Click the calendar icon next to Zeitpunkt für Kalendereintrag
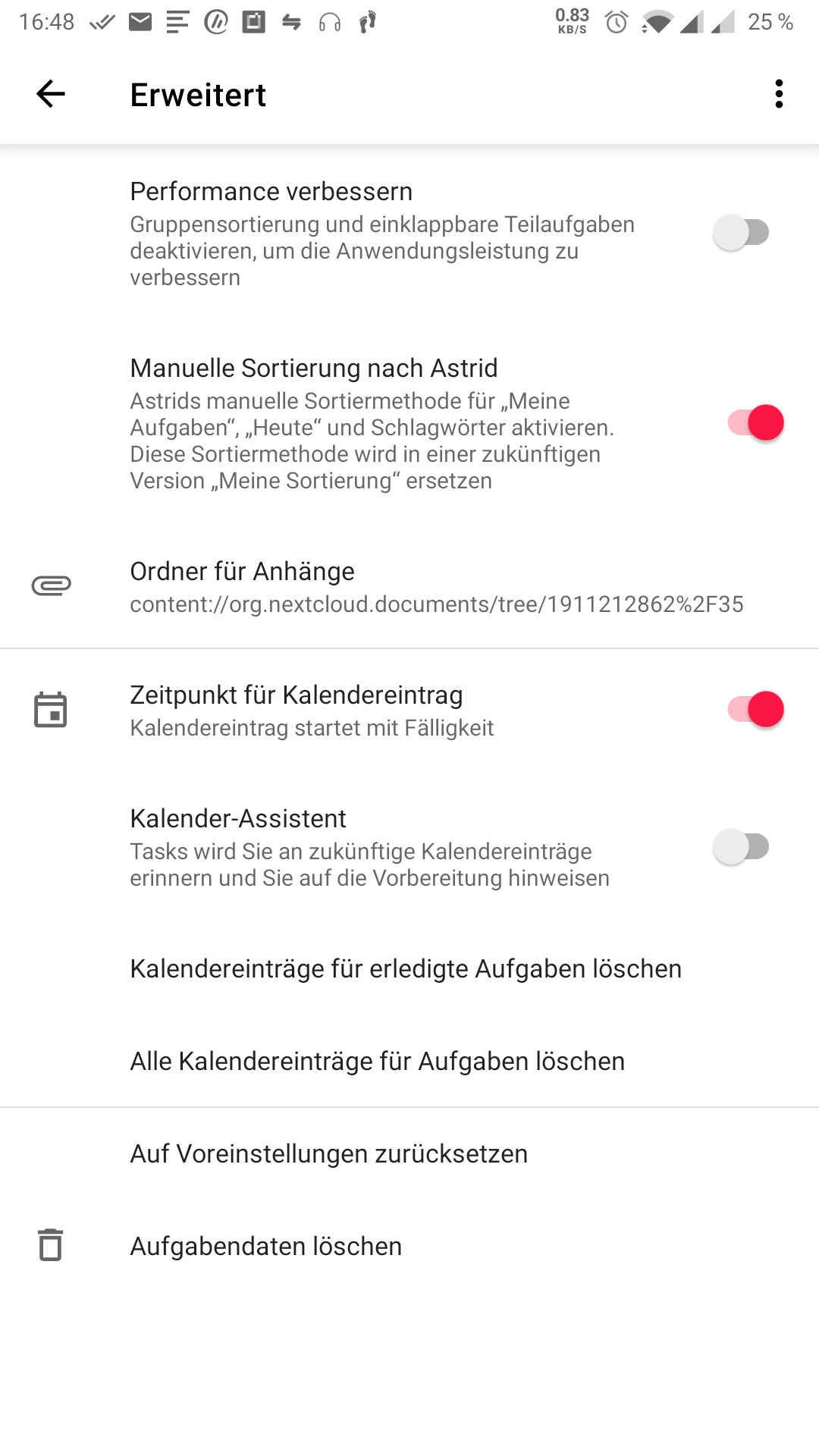The image size is (819, 1456). (x=51, y=710)
